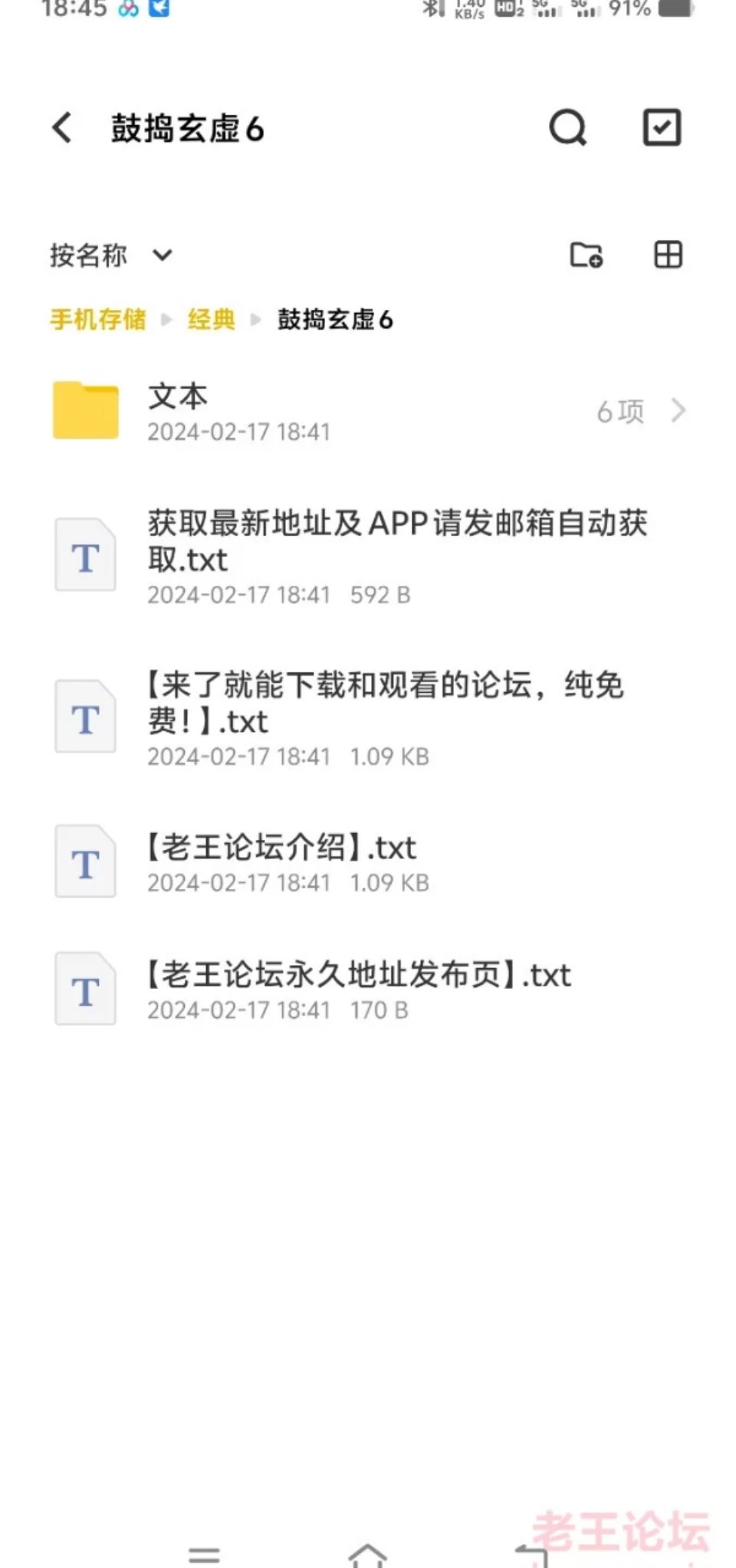736x1568 pixels.
Task: Tap the system home button
Action: coord(367,1554)
